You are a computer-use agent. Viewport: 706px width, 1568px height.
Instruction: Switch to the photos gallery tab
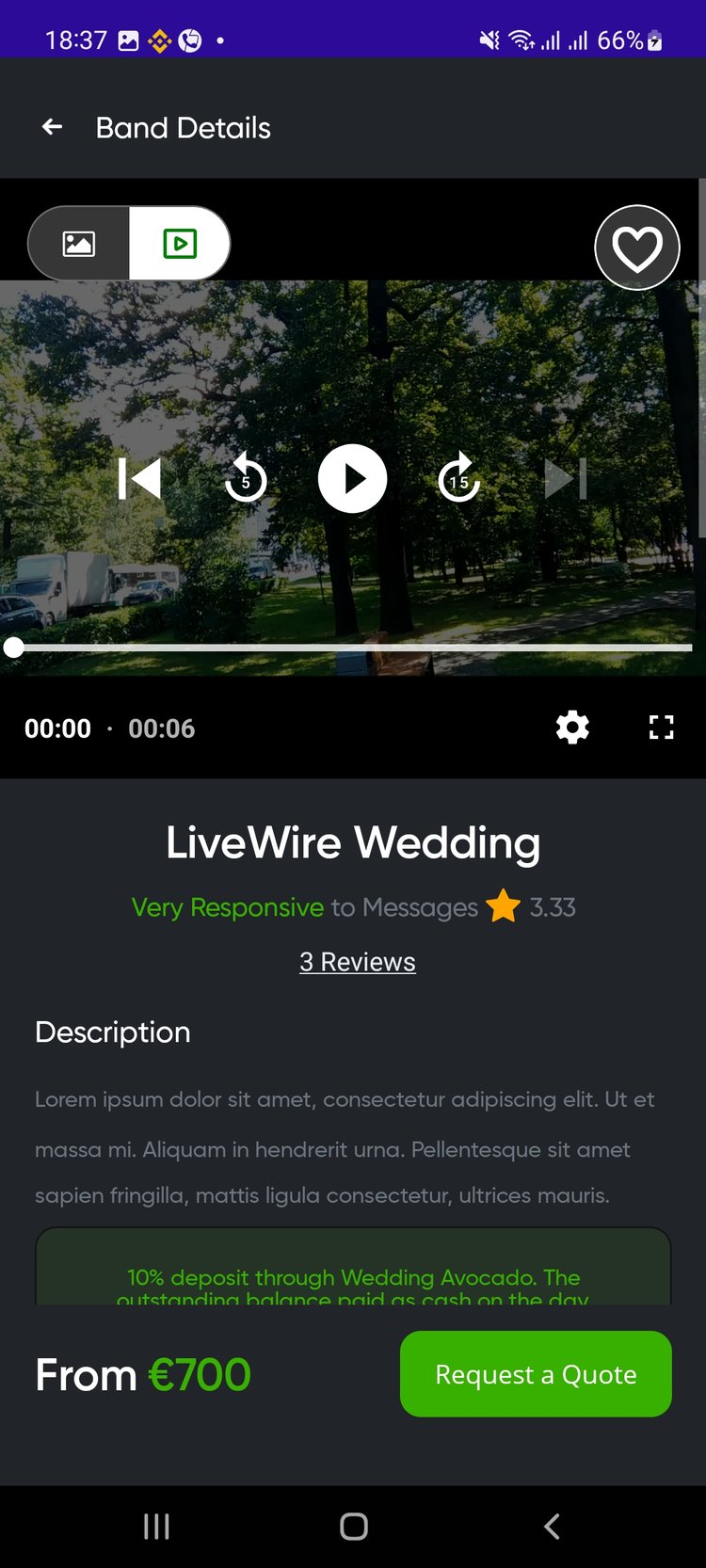(x=79, y=244)
